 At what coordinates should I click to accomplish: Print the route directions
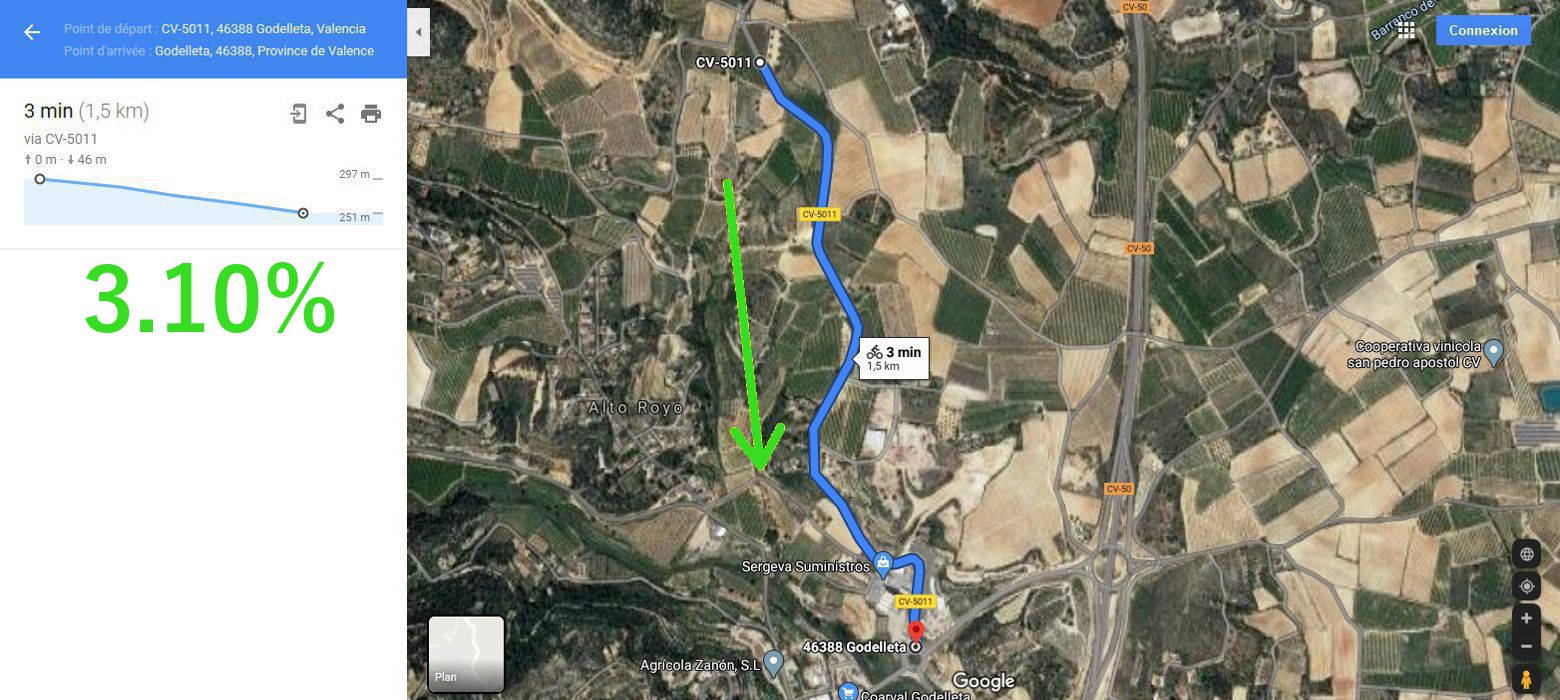coord(371,114)
